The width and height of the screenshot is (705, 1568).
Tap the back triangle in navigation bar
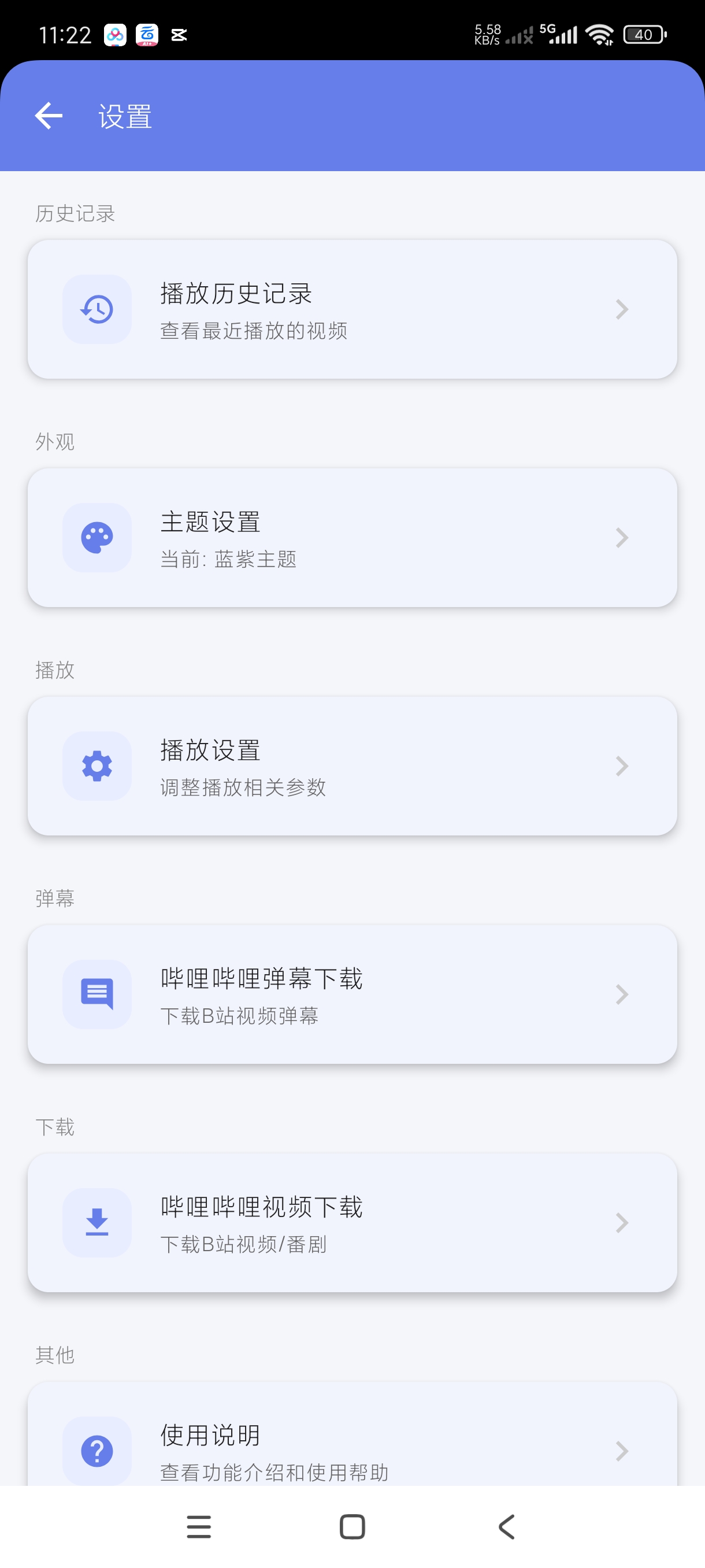(x=506, y=1525)
